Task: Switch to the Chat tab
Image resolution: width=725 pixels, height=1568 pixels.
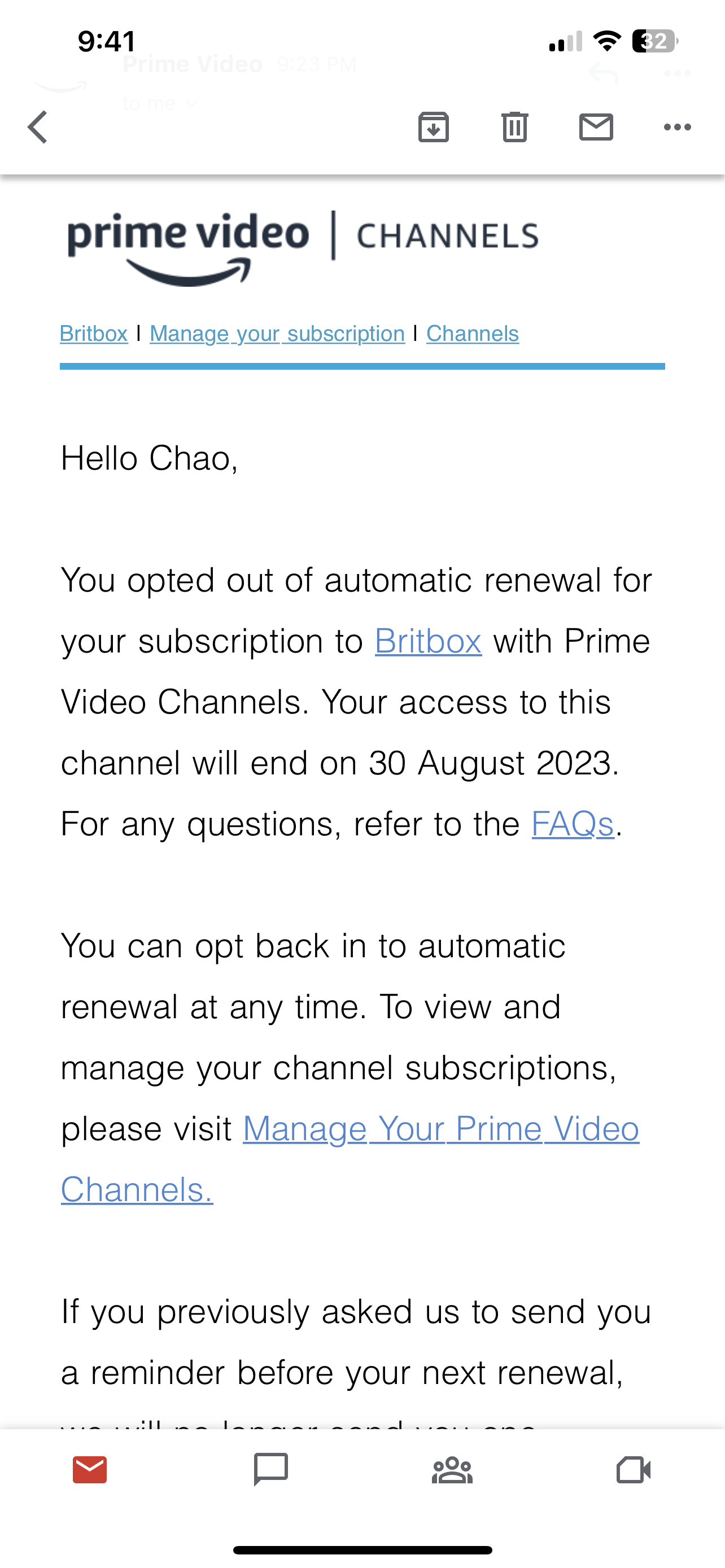Action: coord(271,1470)
